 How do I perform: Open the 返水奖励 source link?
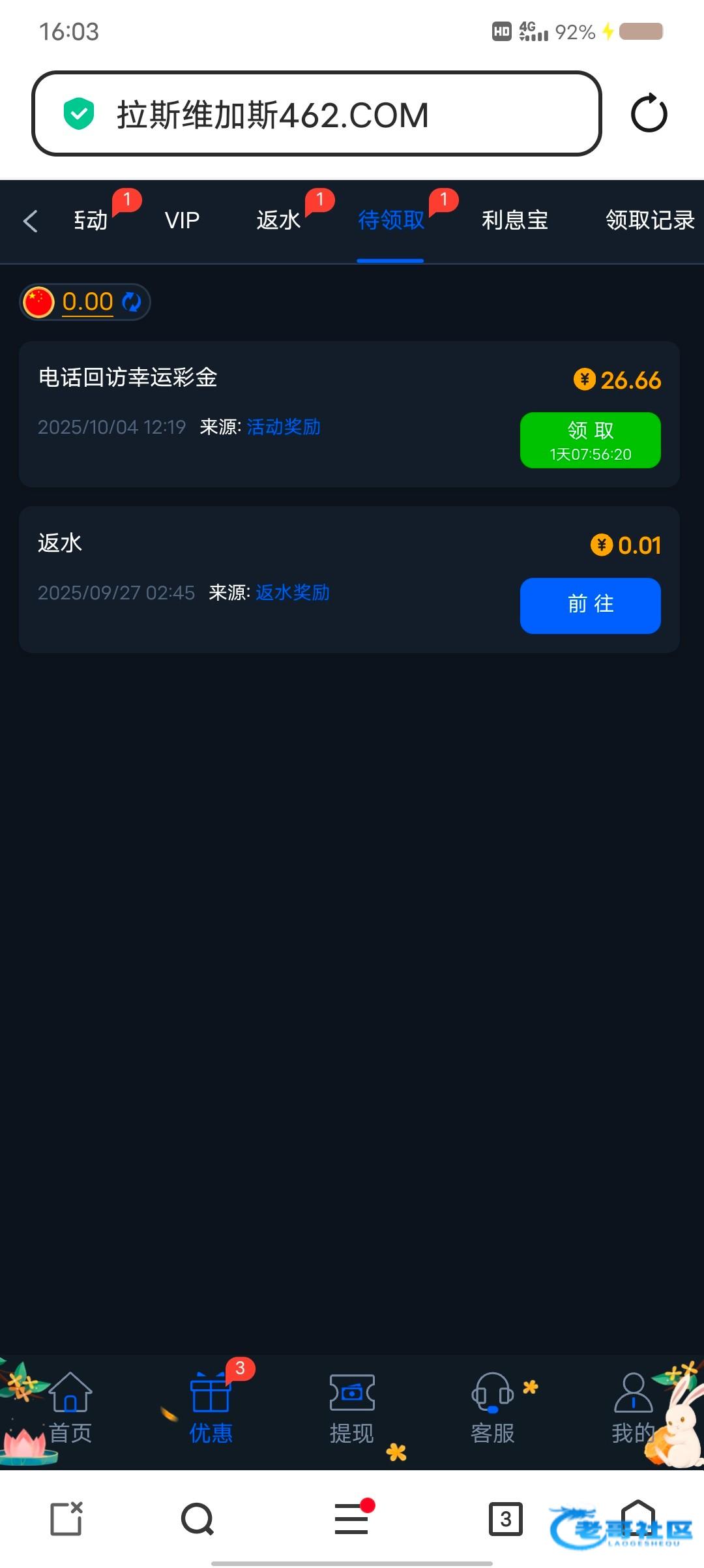(x=293, y=593)
